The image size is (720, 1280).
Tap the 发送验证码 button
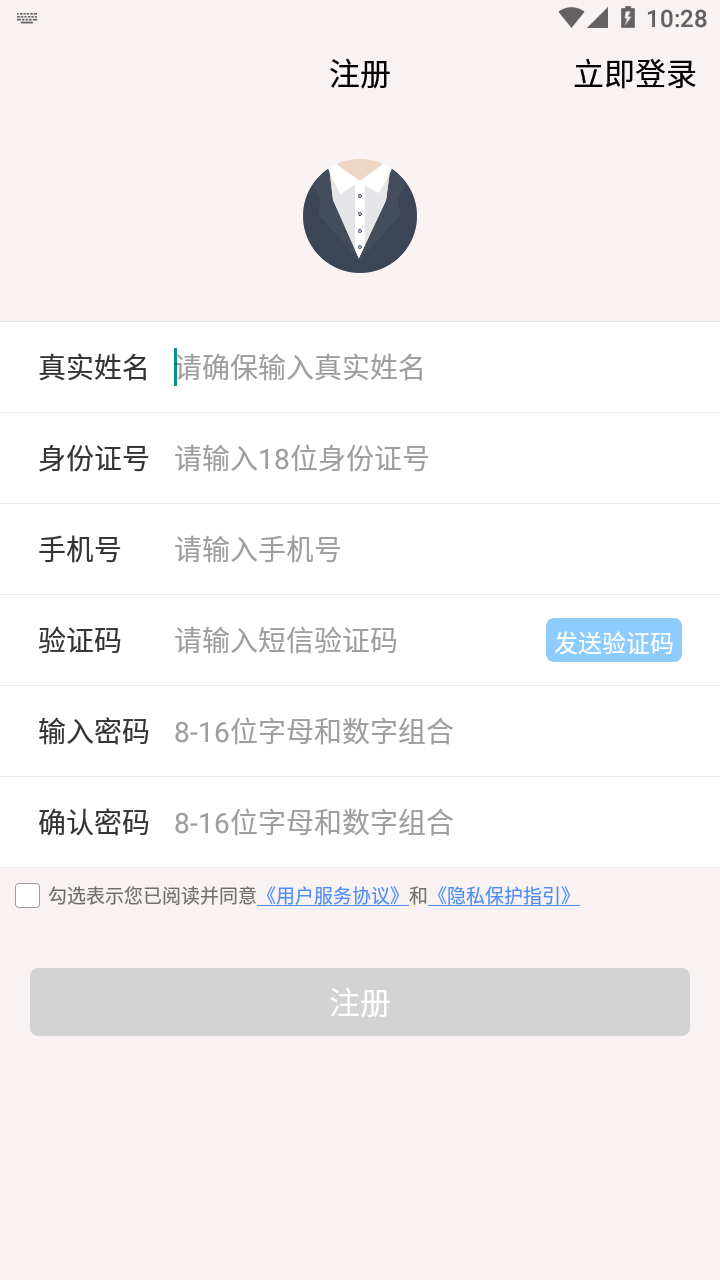(613, 640)
